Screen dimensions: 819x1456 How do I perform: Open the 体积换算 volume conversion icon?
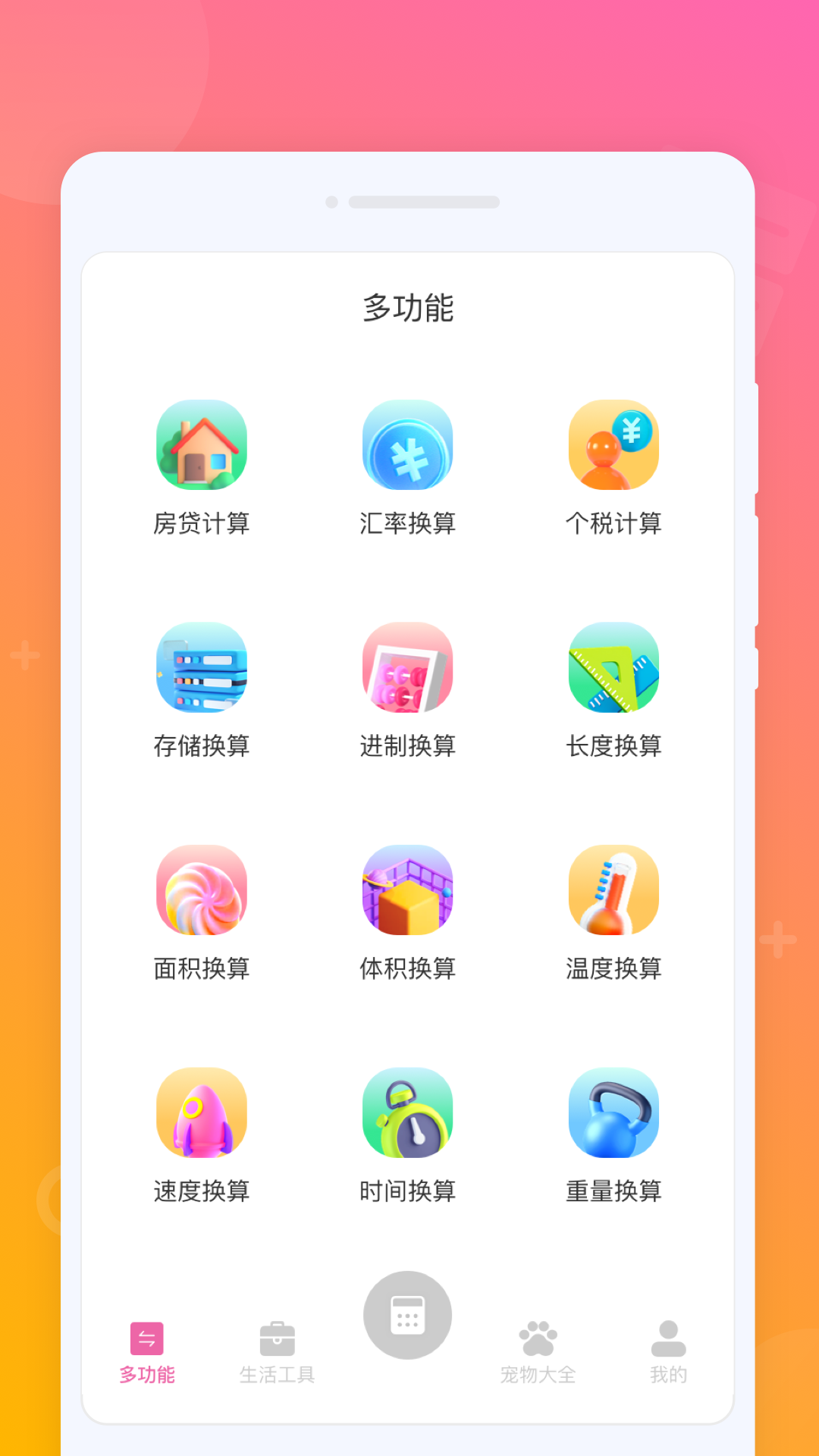(x=407, y=890)
